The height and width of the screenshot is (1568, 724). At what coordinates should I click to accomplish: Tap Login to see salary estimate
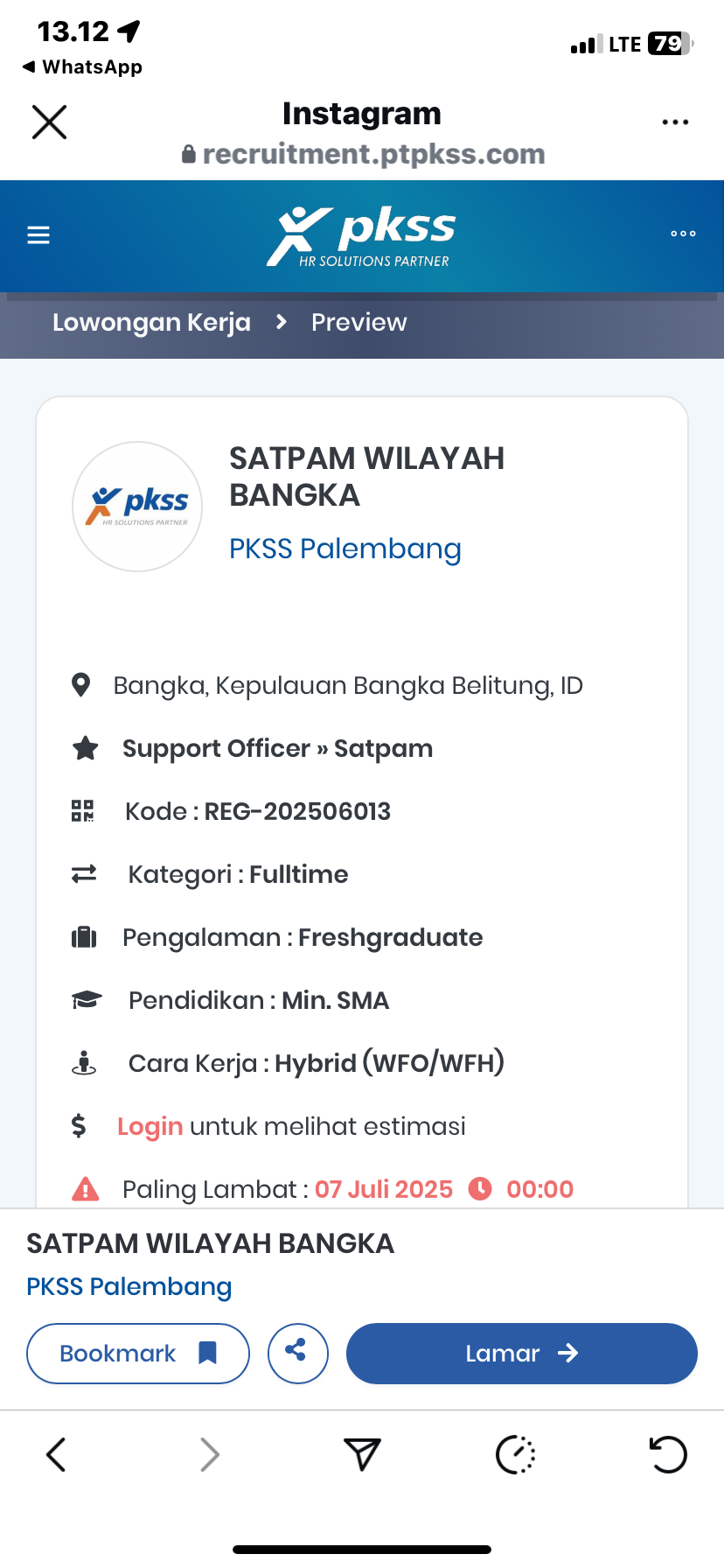tap(150, 1126)
